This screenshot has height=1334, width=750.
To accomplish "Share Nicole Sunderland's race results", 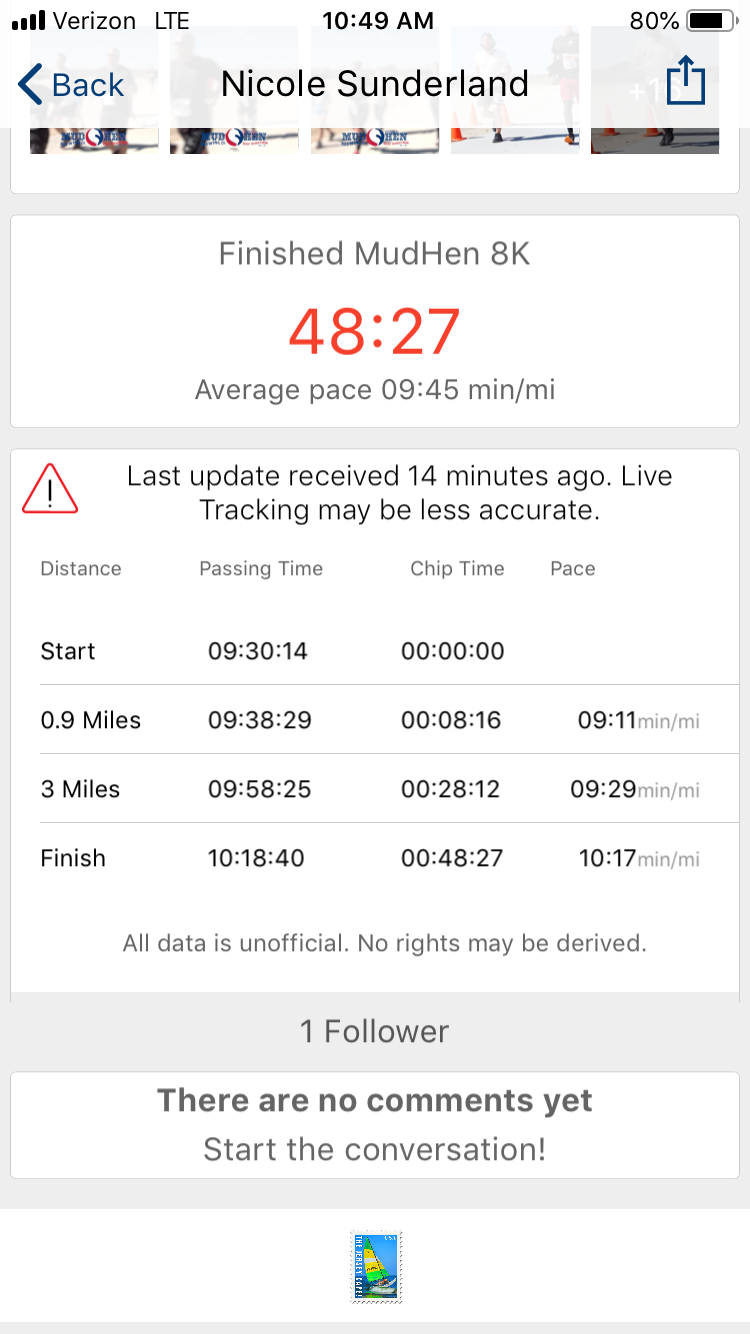I will [x=685, y=80].
